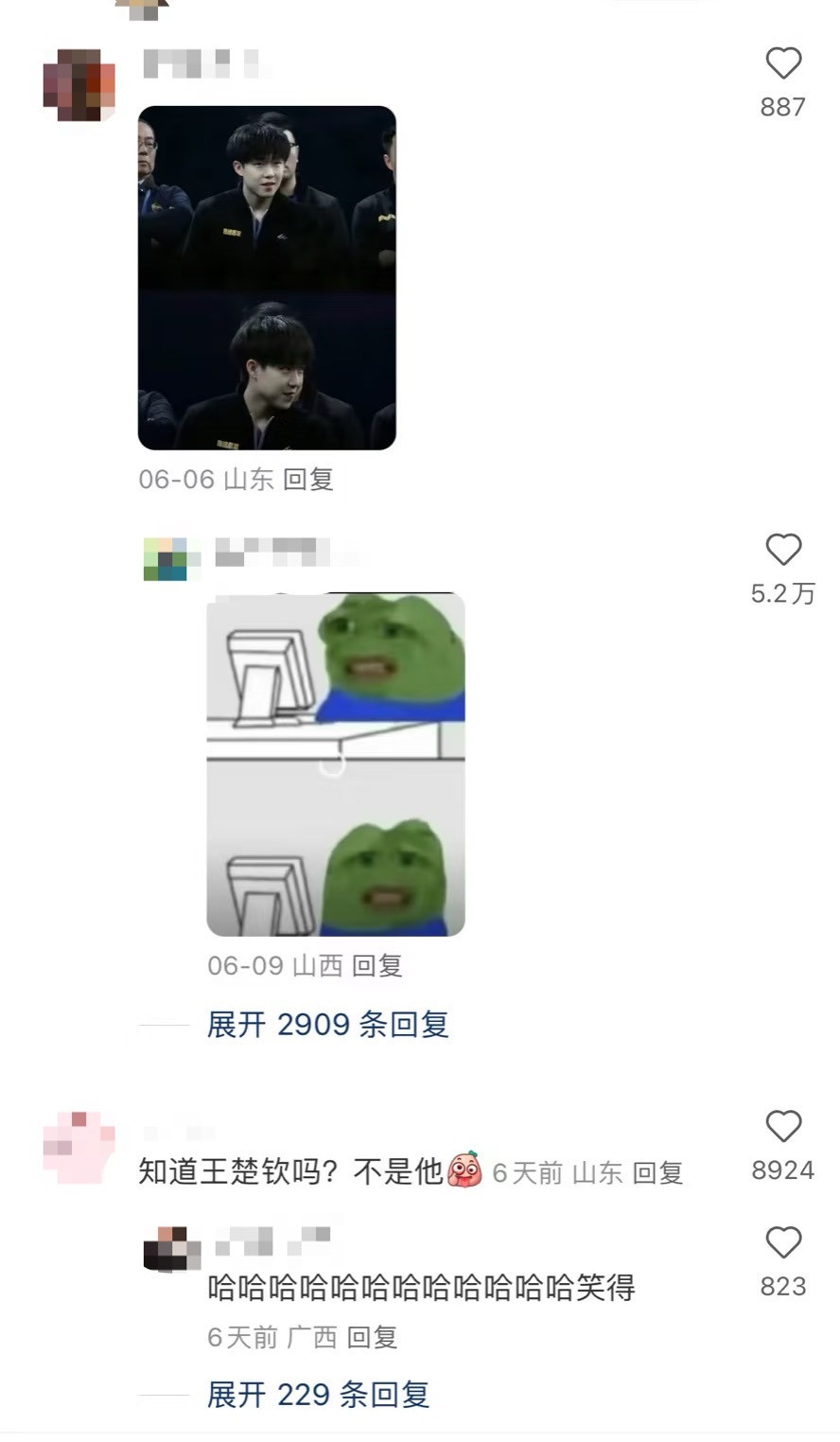Reply to the 广西 哈哈哈 comment

372,1338
